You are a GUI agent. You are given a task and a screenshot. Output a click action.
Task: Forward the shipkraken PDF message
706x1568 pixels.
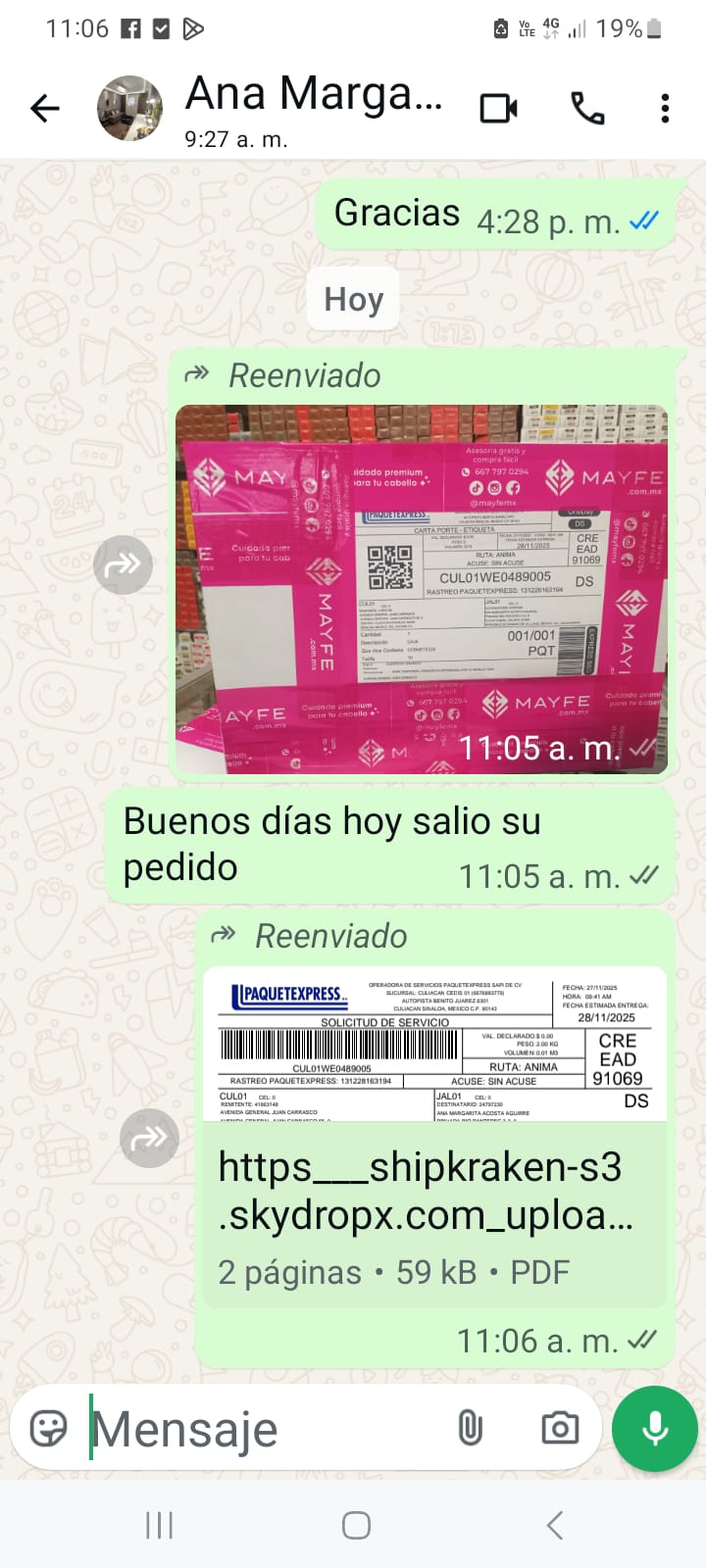pos(149,1138)
